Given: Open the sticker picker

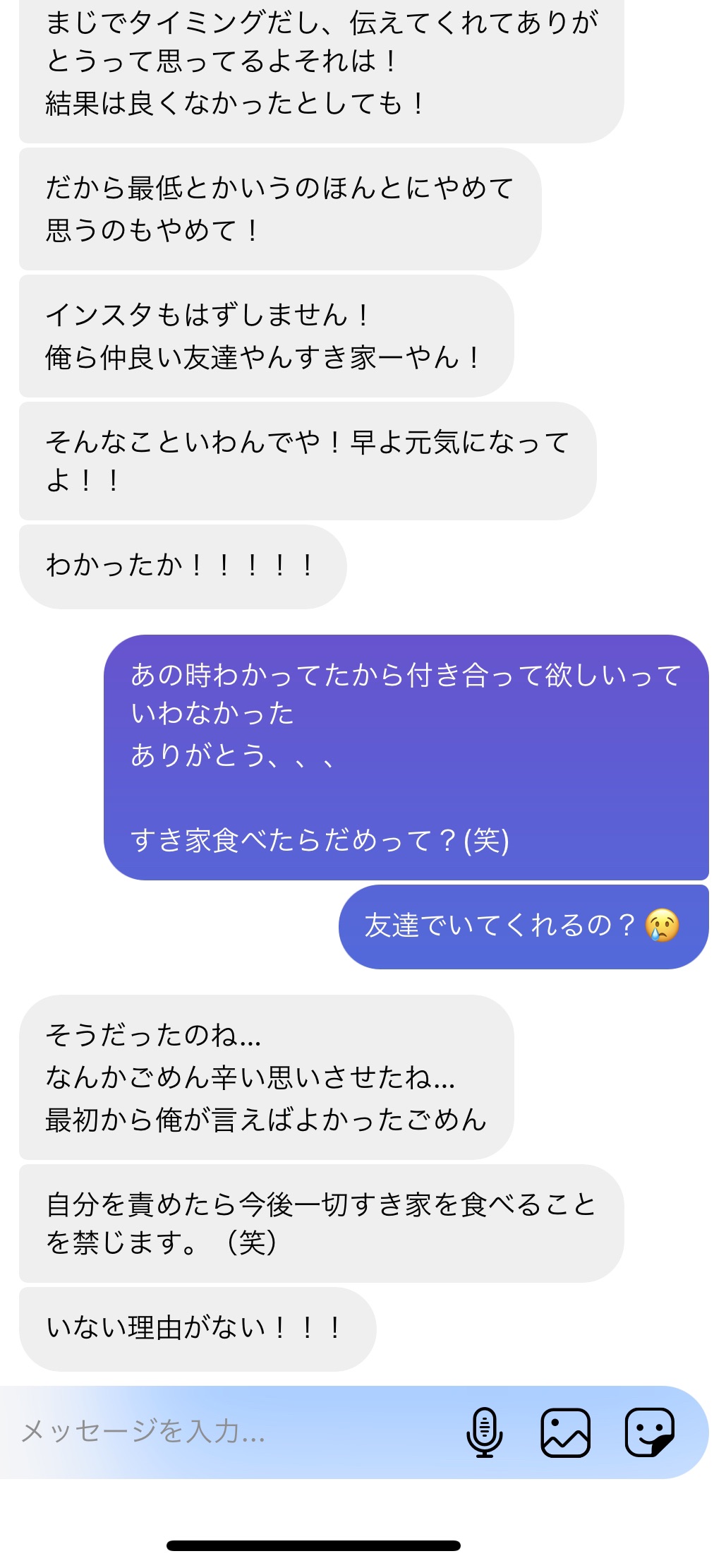Looking at the screenshot, I should [650, 1432].
